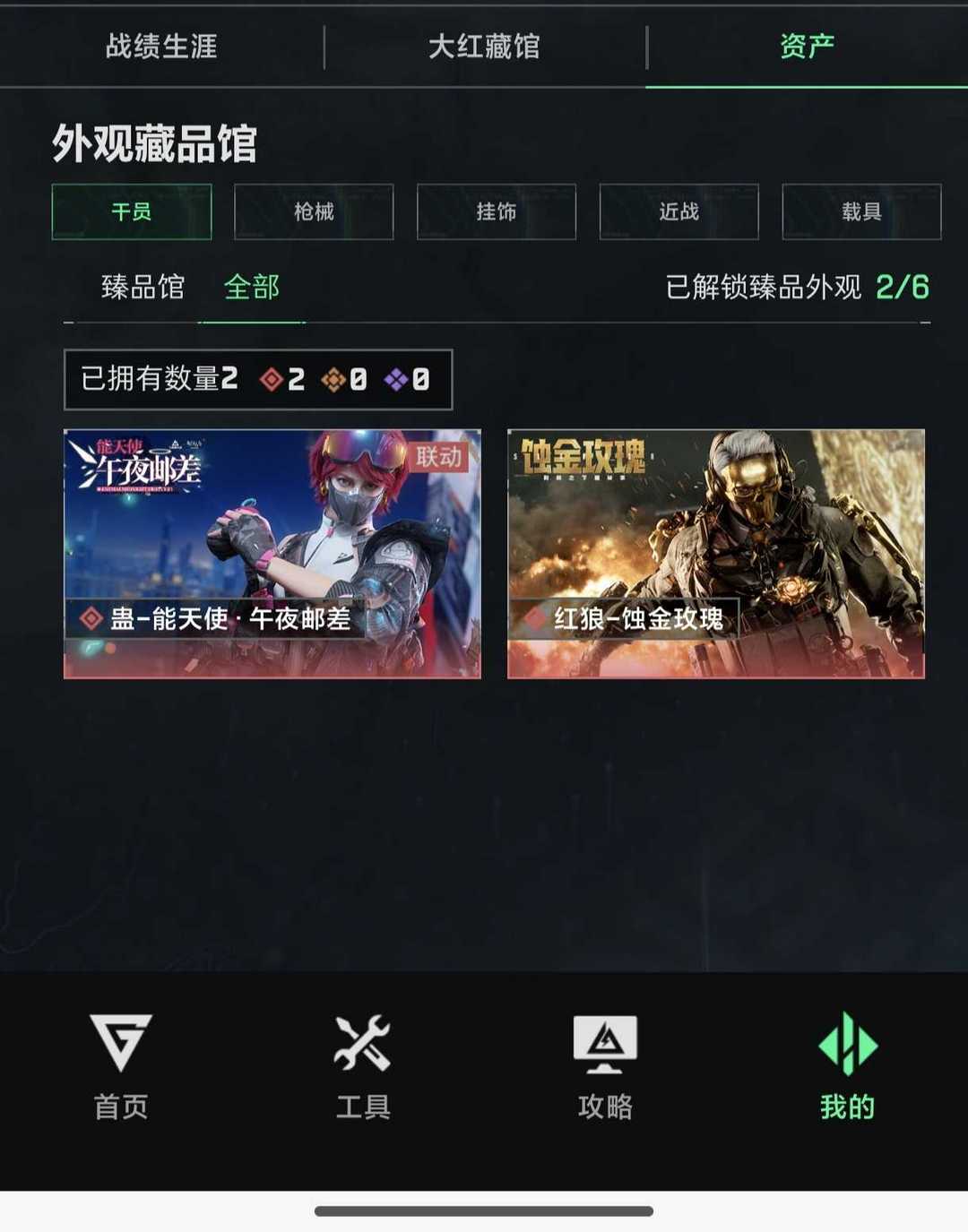This screenshot has width=968, height=1232.
Task: Select the 干员 category chip
Action: [132, 211]
